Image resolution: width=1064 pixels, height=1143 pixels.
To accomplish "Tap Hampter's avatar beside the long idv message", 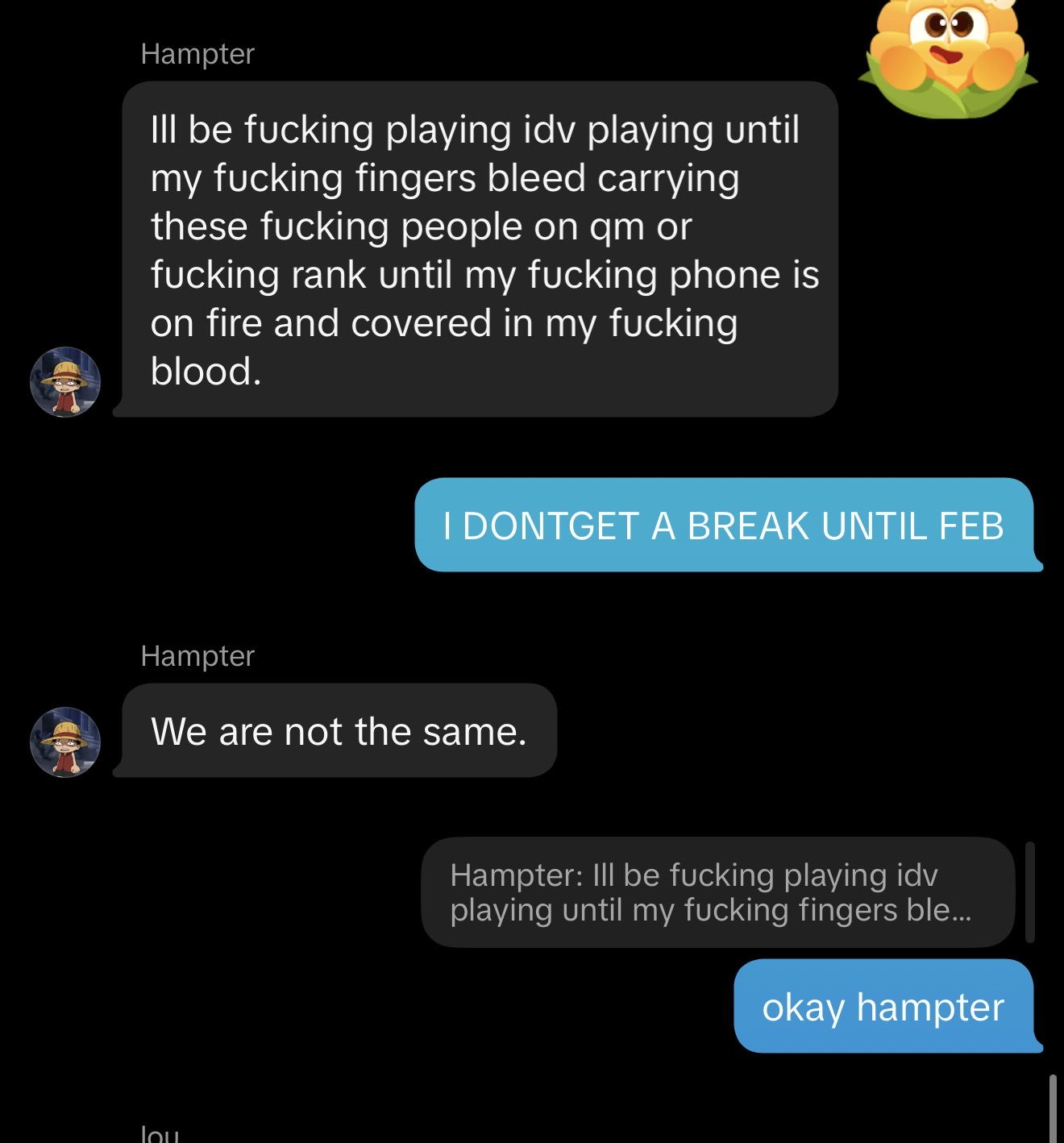I will point(65,382).
